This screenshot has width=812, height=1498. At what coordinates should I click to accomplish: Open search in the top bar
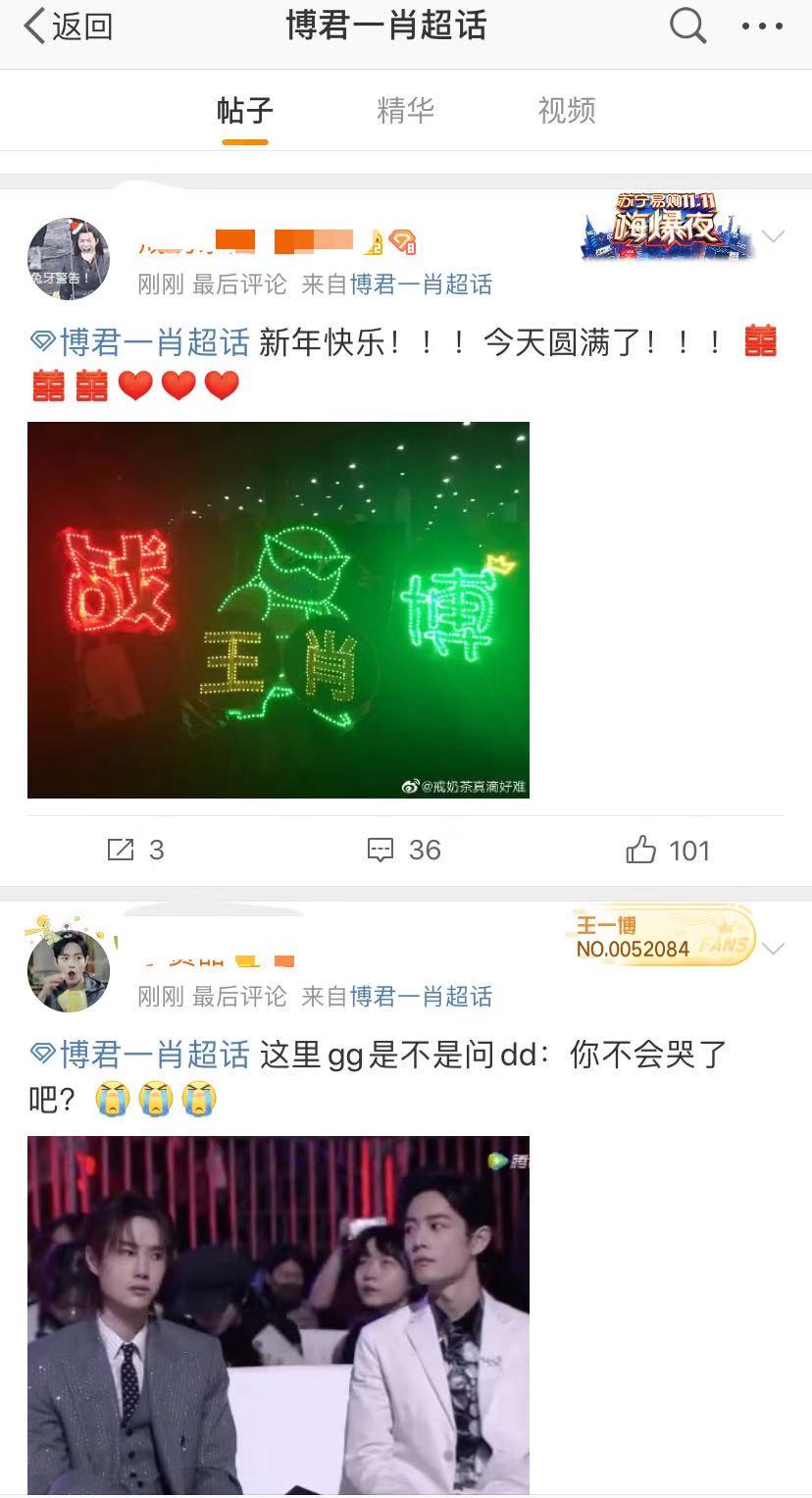(x=687, y=26)
